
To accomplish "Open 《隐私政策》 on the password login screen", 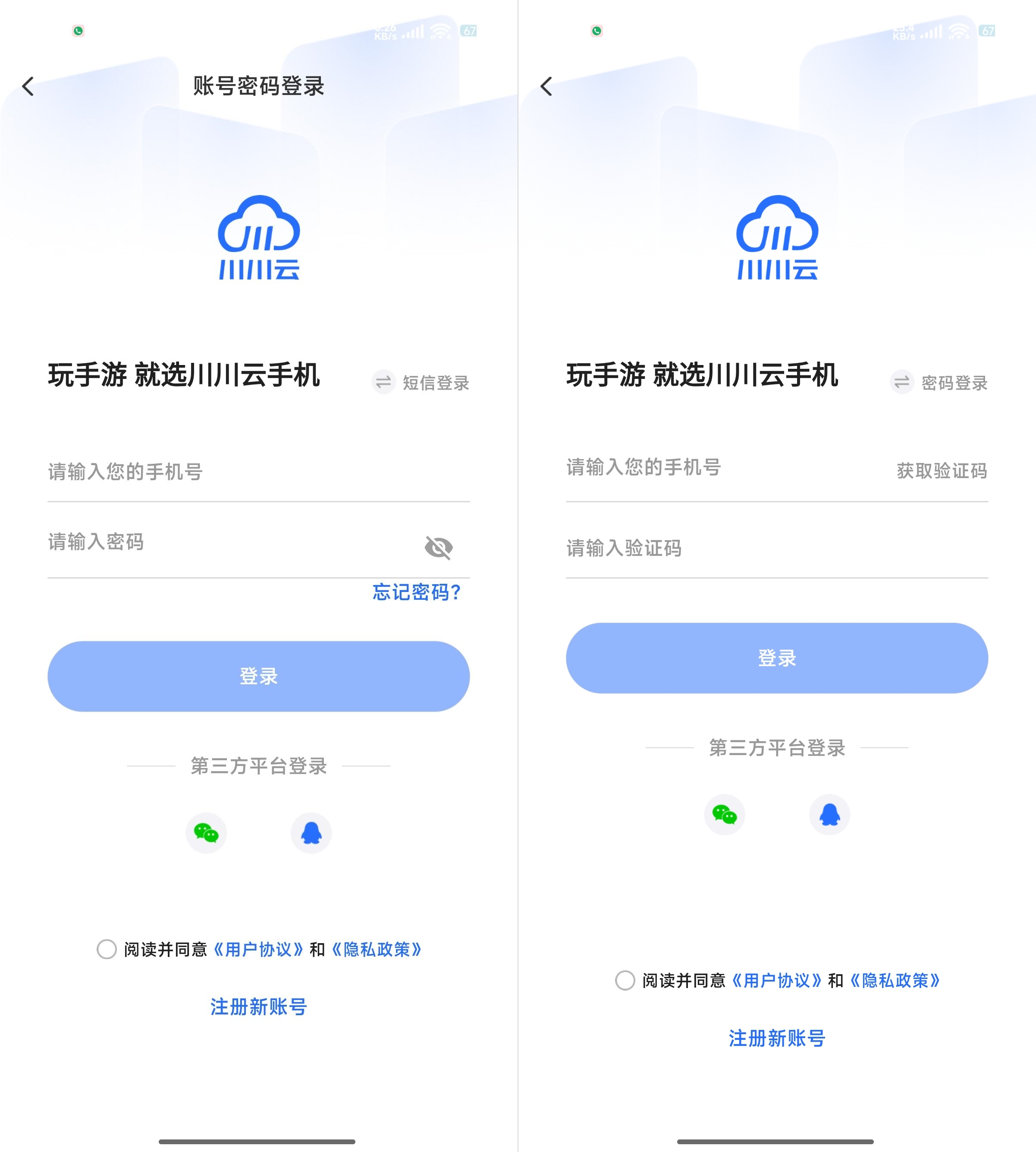I will 376,949.
